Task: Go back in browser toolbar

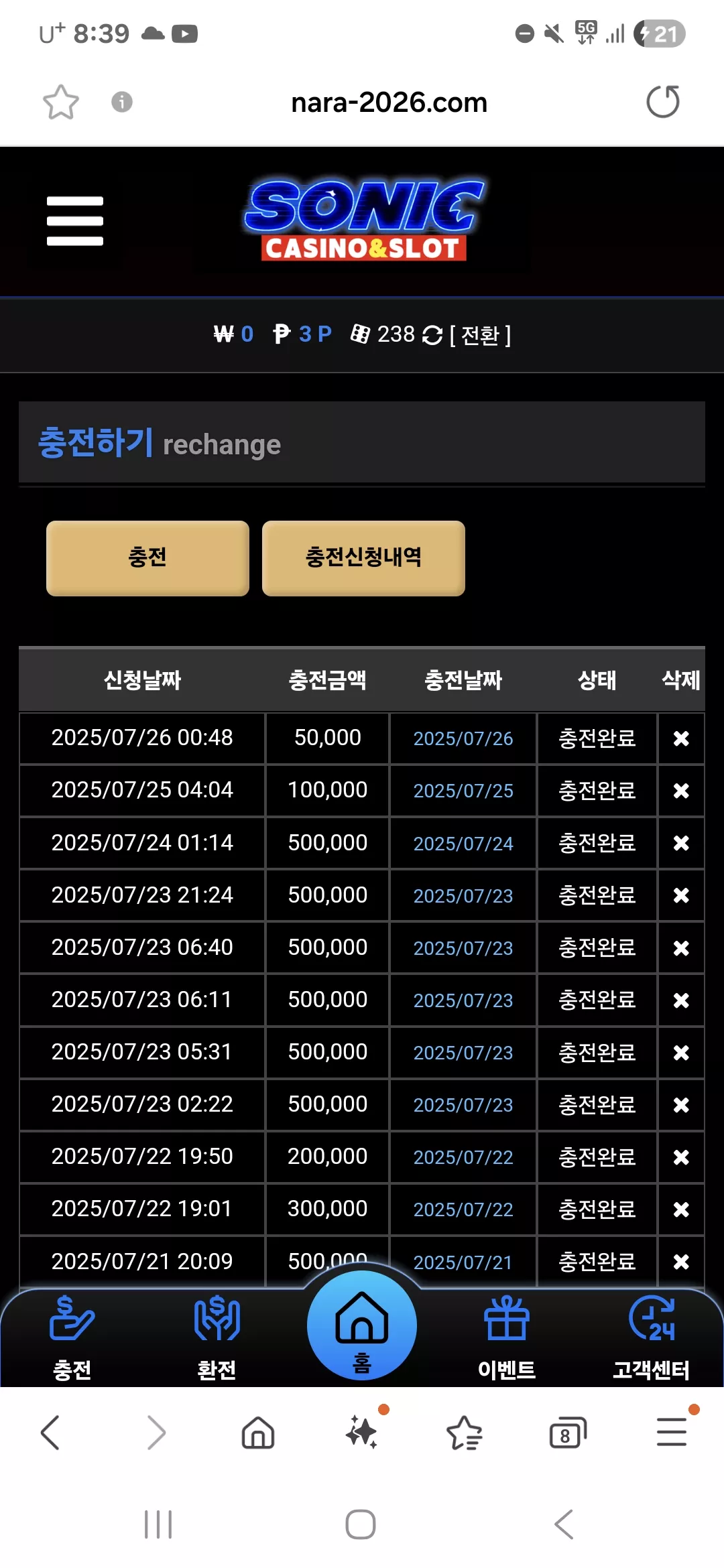Action: (x=50, y=1433)
